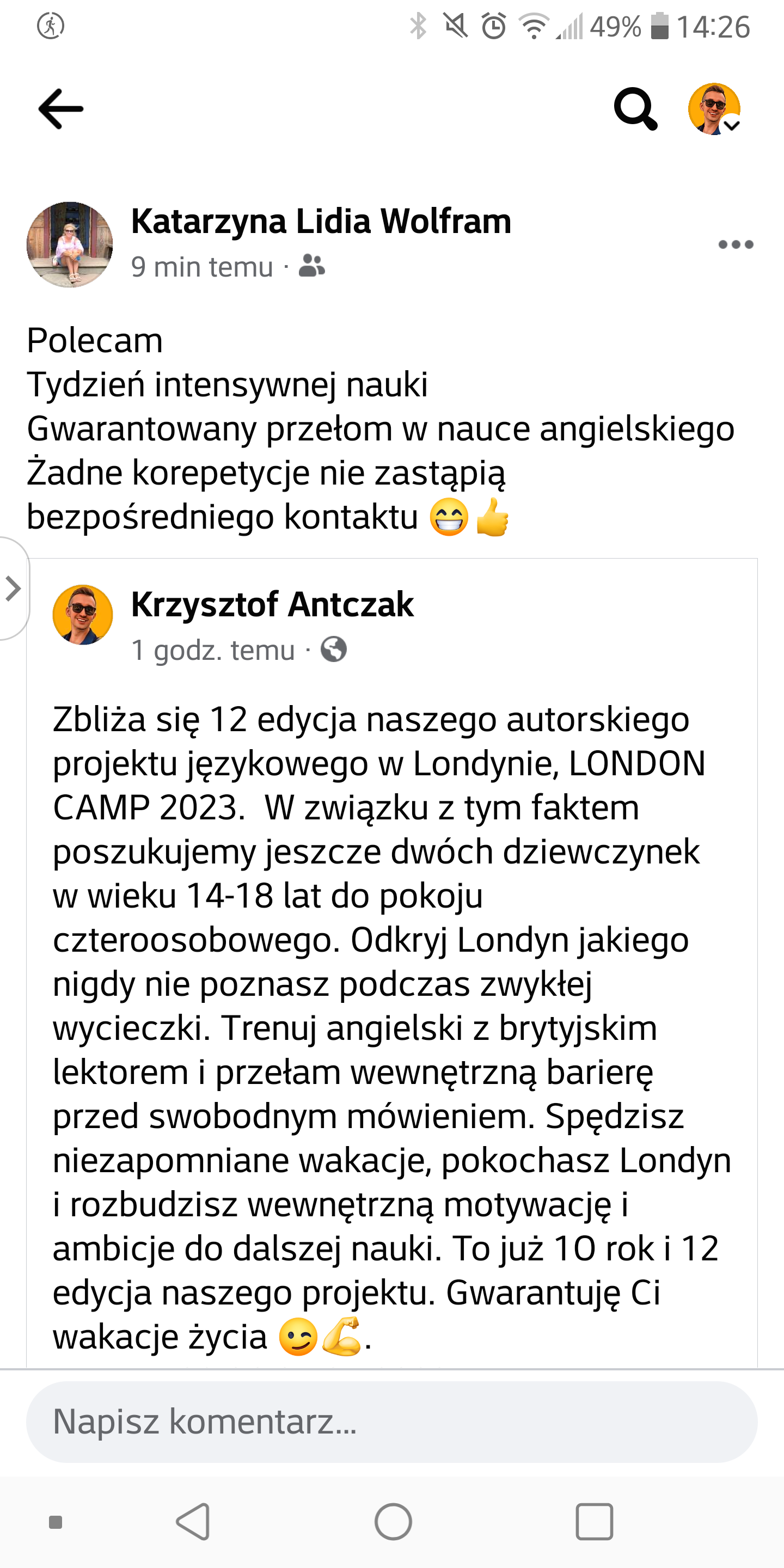
Task: Open Katarzyna Lidia Wolfram's profile name
Action: click(321, 221)
